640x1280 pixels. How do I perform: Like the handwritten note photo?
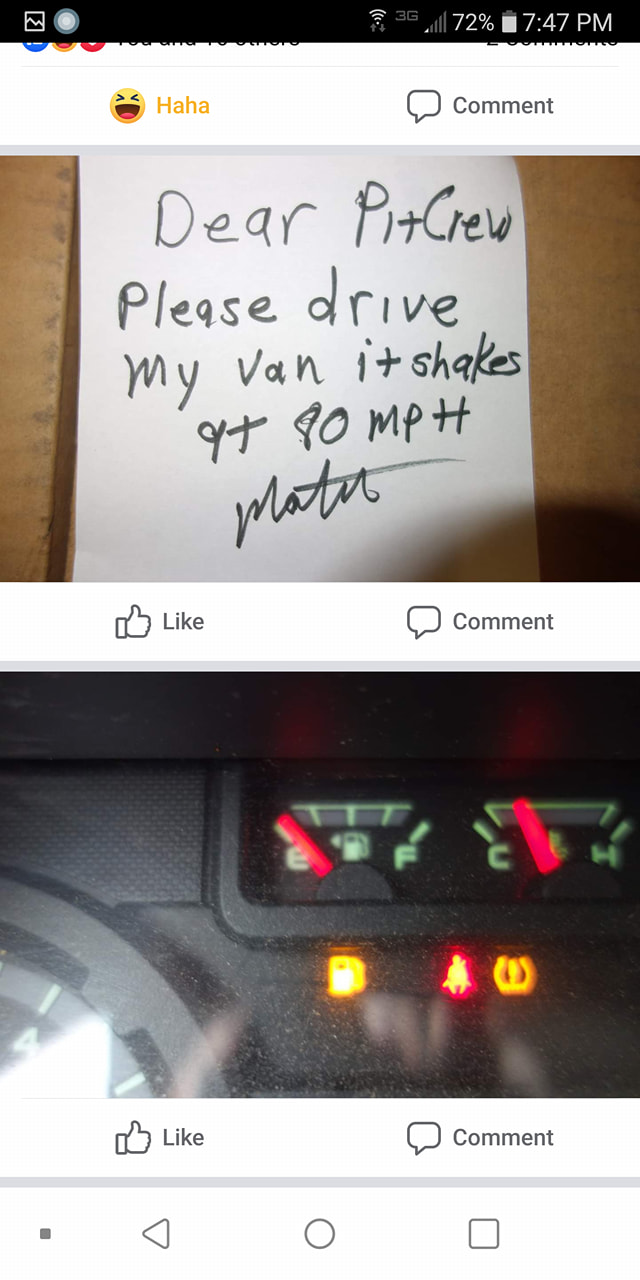point(160,622)
